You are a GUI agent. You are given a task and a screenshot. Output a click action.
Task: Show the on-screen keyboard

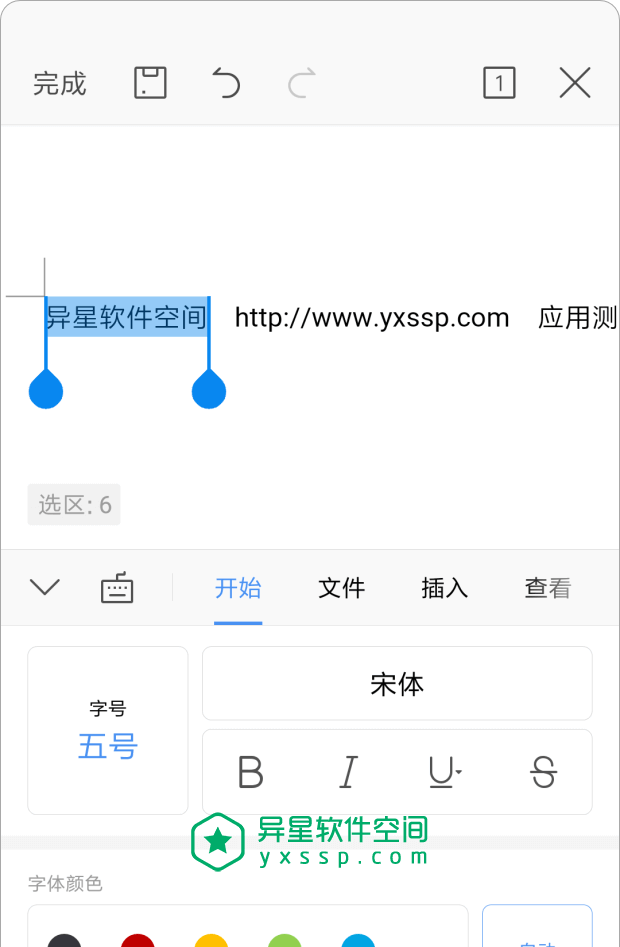pyautogui.click(x=117, y=588)
